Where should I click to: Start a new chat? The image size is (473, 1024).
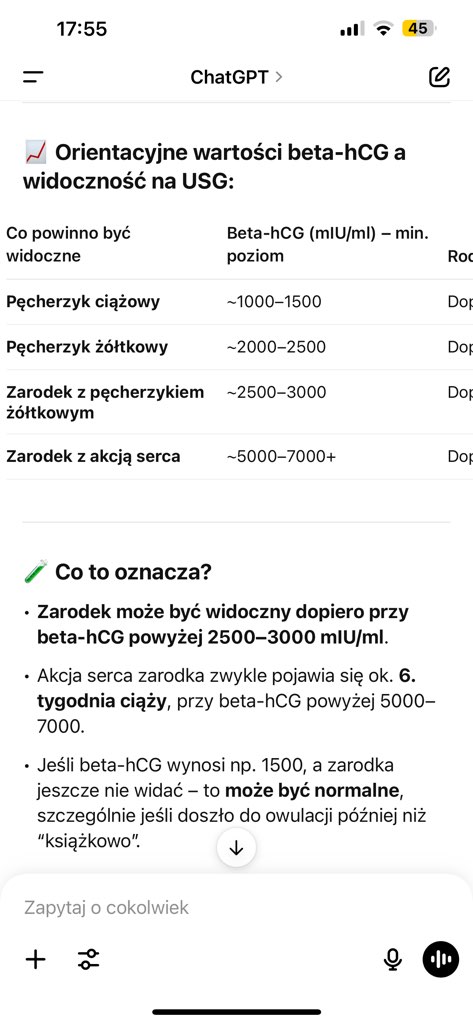[440, 77]
